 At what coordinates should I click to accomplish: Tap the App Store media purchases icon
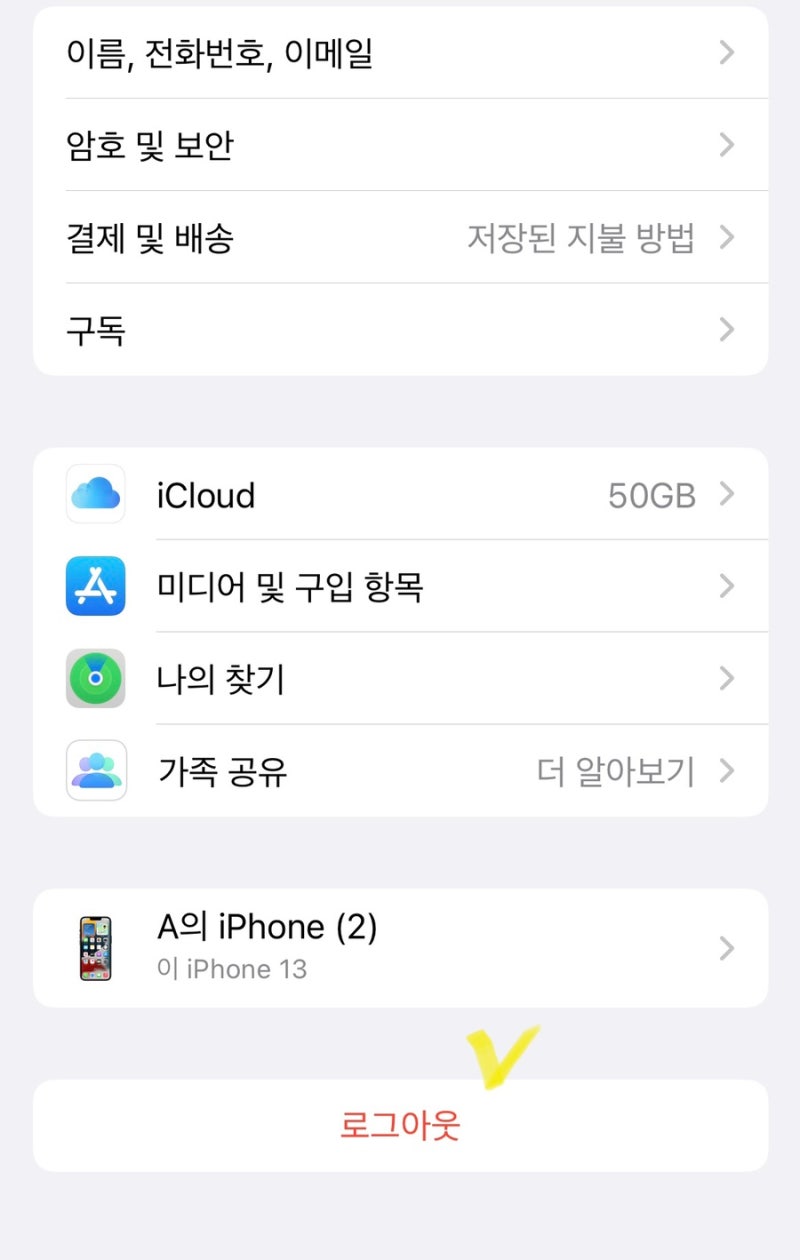[95, 587]
